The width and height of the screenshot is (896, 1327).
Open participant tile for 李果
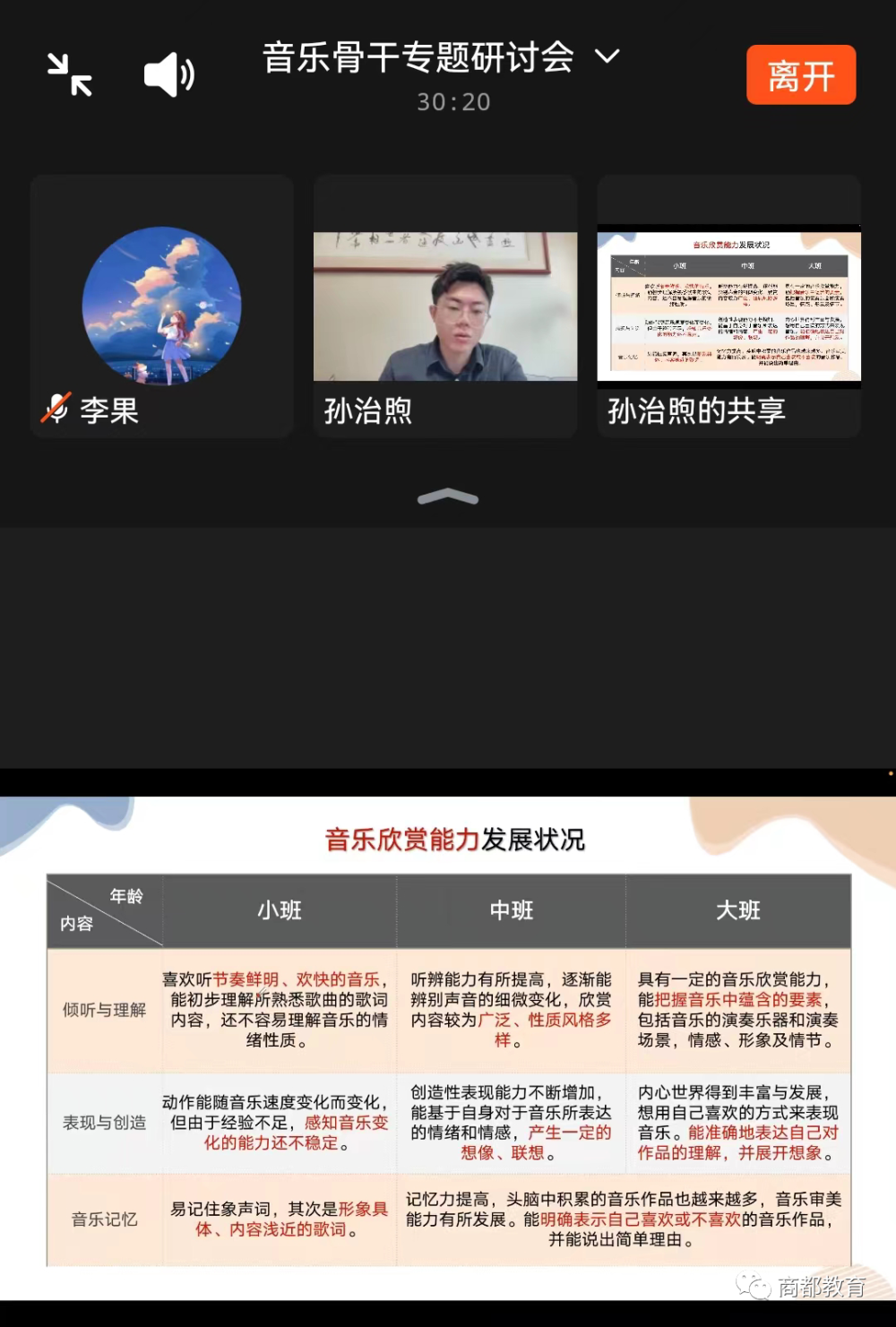162,306
